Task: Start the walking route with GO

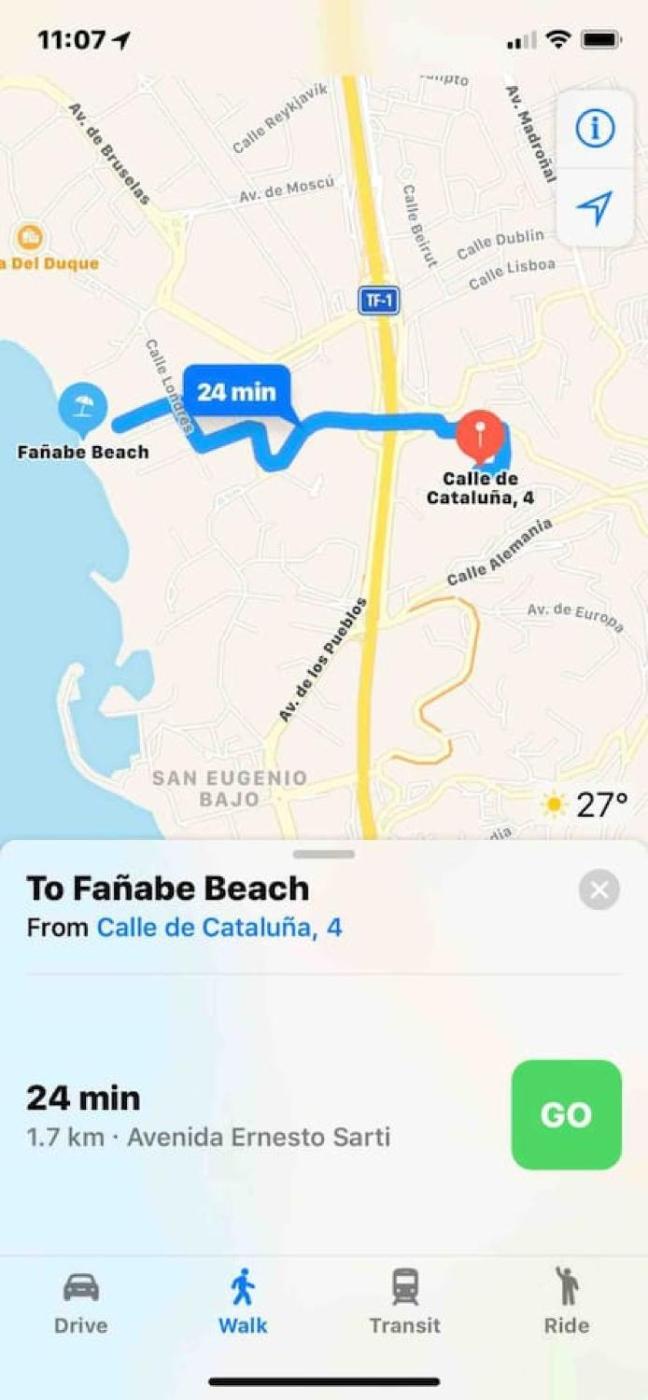Action: 566,1114
